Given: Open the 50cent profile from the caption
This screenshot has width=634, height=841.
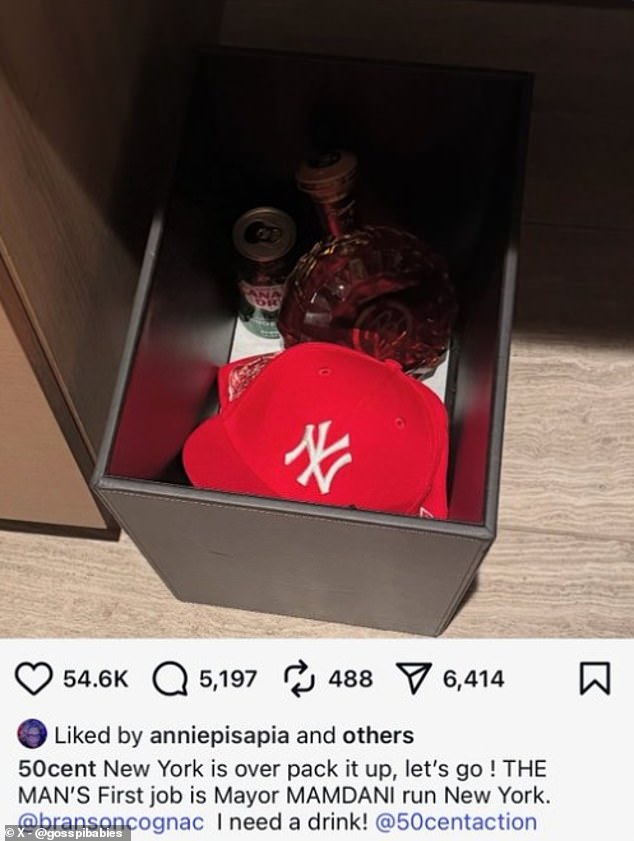Looking at the screenshot, I should (x=46, y=770).
